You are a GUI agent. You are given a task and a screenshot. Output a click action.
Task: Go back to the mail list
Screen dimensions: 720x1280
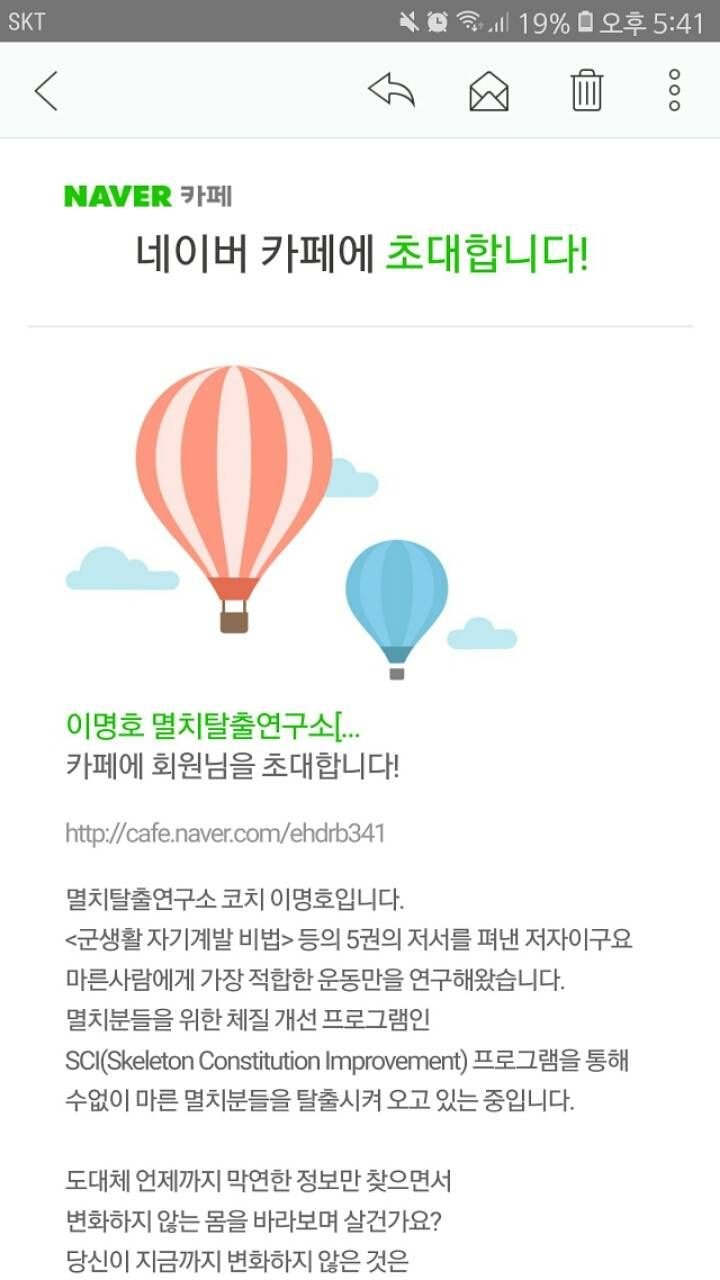tap(46, 91)
